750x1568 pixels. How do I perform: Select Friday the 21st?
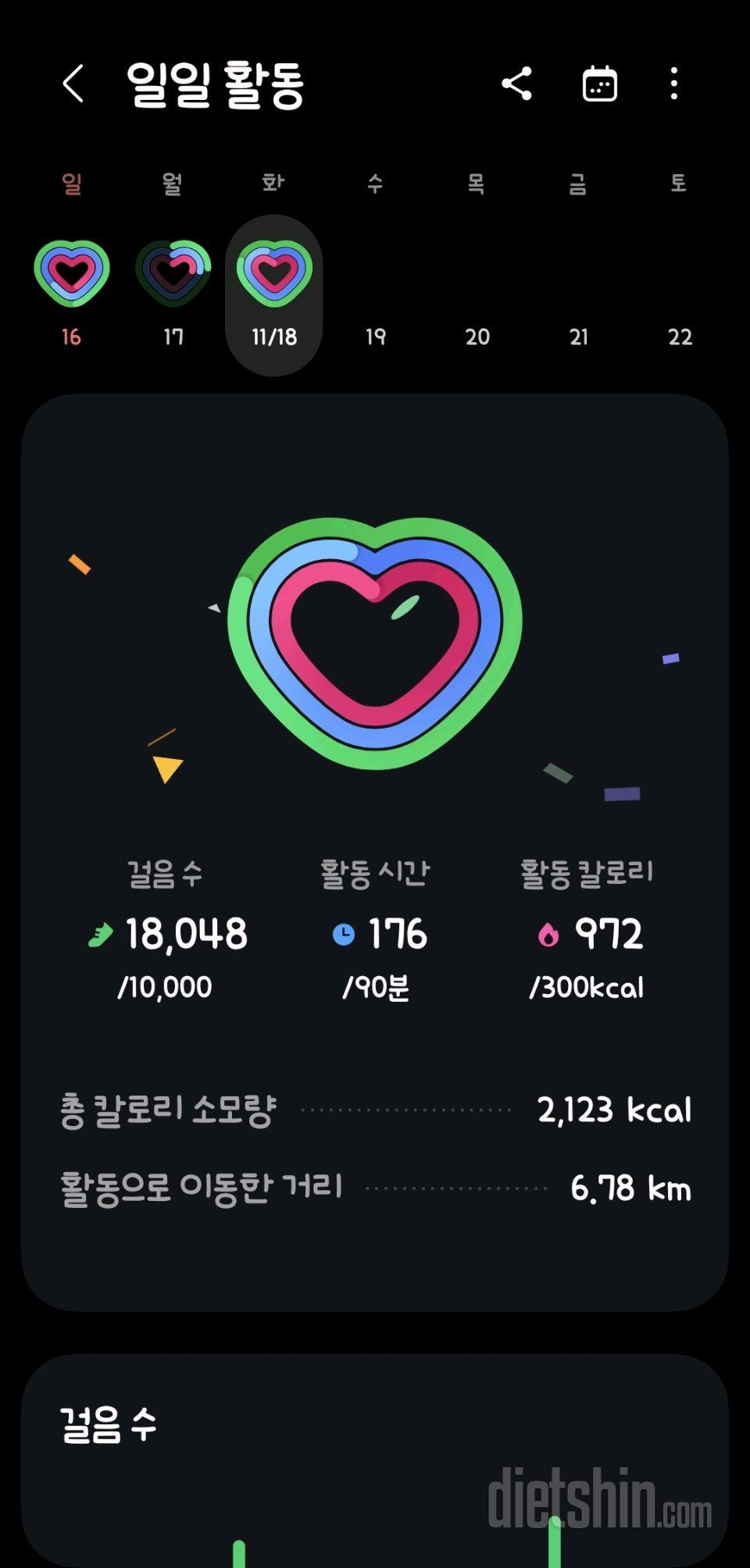[x=578, y=336]
